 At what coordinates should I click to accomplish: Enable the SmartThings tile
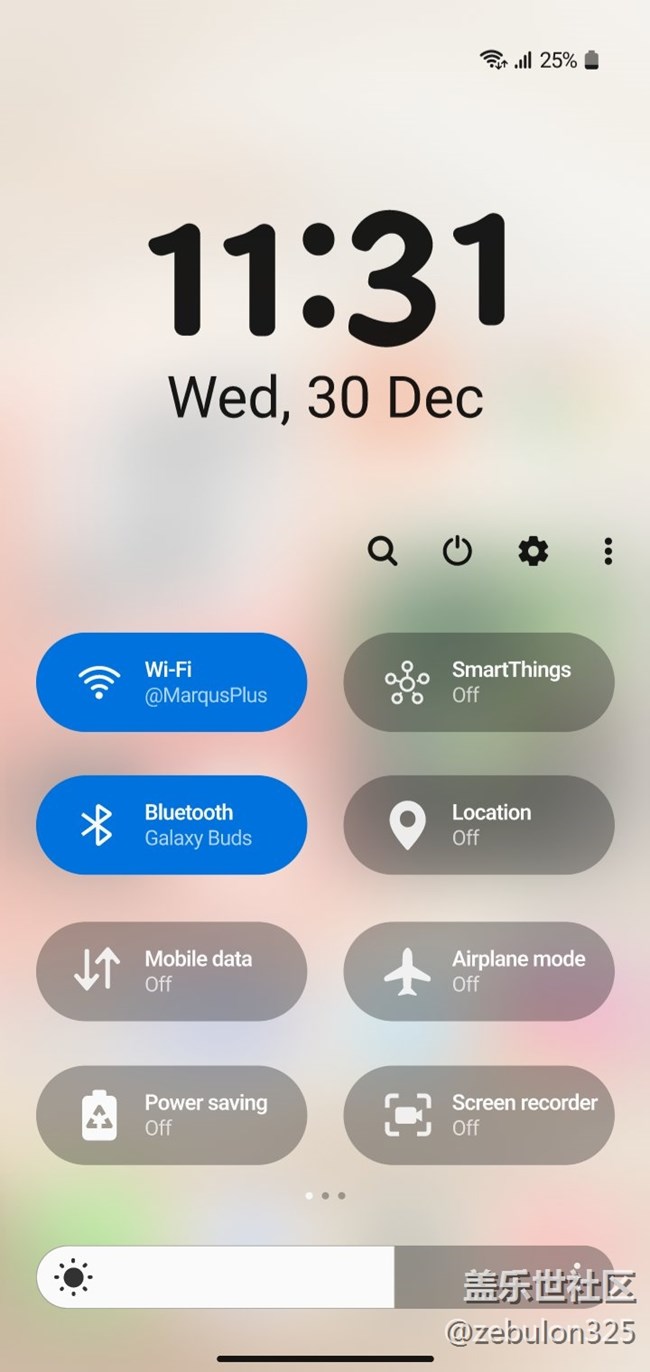(x=478, y=682)
